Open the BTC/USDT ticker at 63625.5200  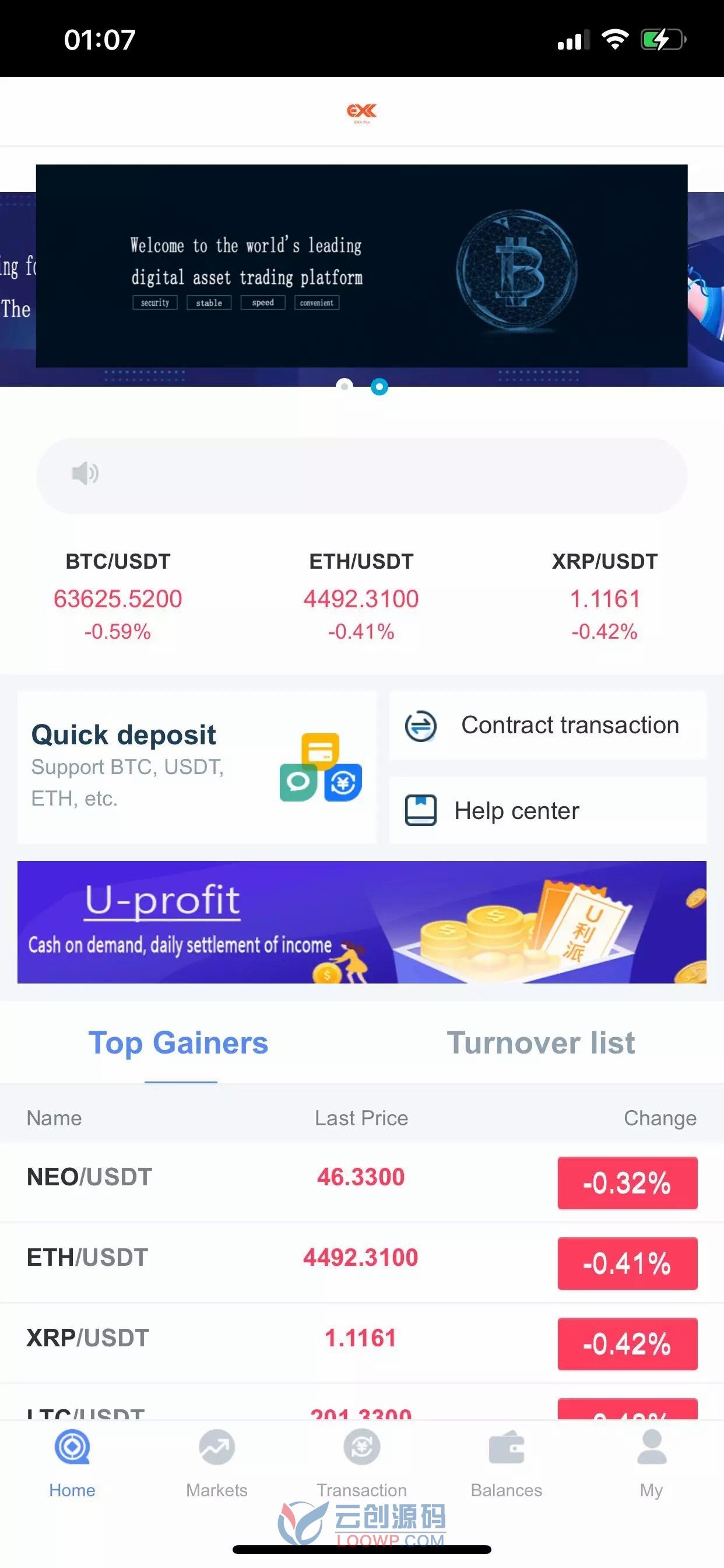(x=118, y=596)
